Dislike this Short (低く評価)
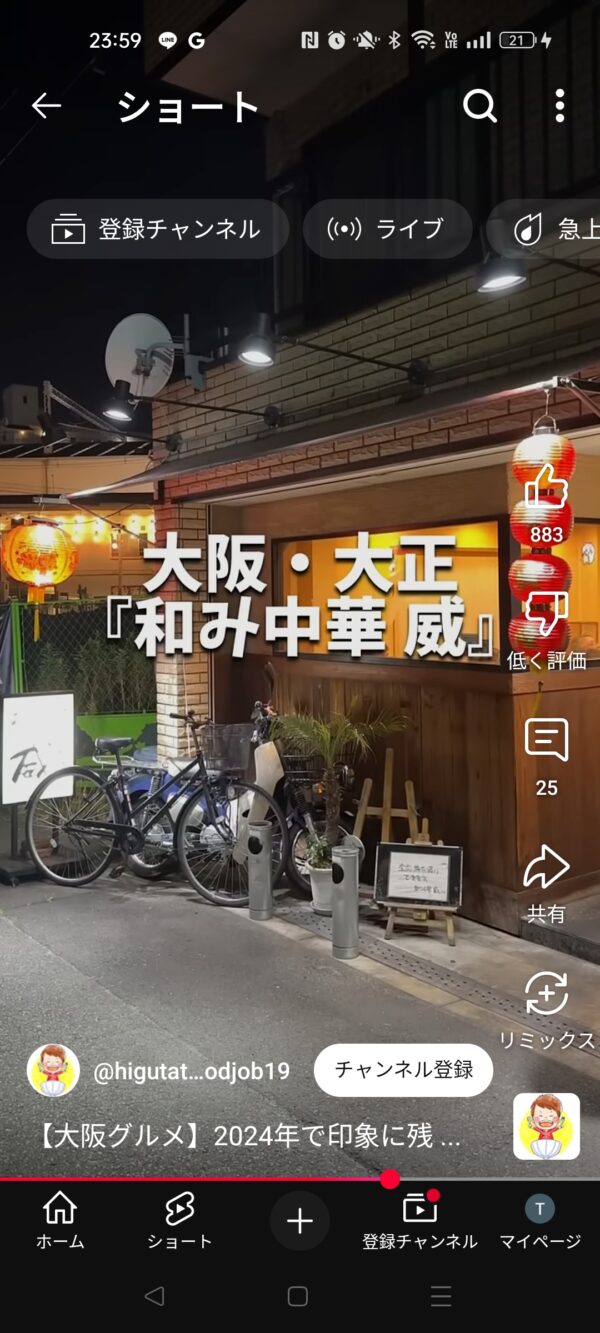600x1333 pixels. pyautogui.click(x=546, y=616)
